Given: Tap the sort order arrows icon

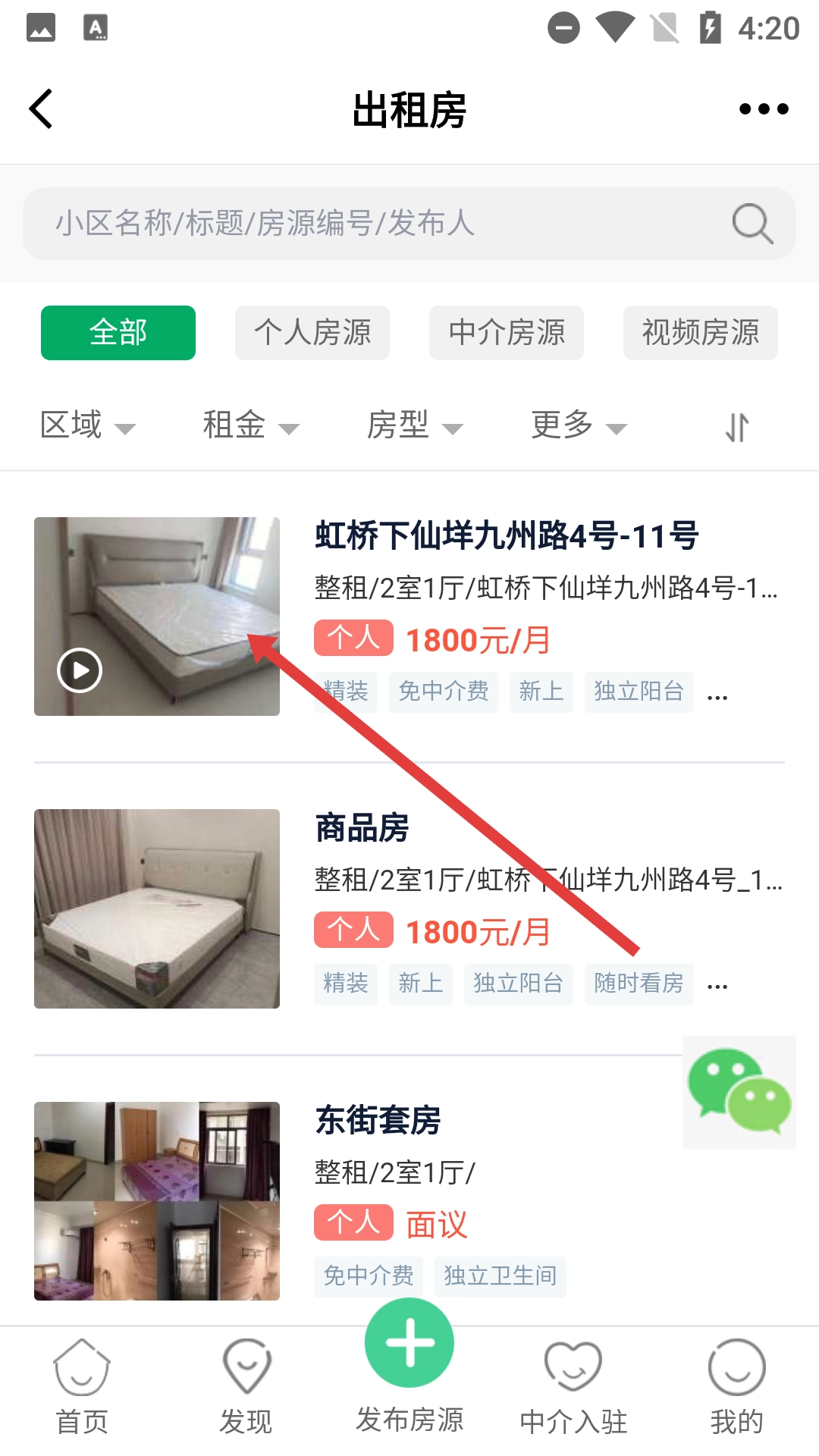Looking at the screenshot, I should pyautogui.click(x=736, y=427).
